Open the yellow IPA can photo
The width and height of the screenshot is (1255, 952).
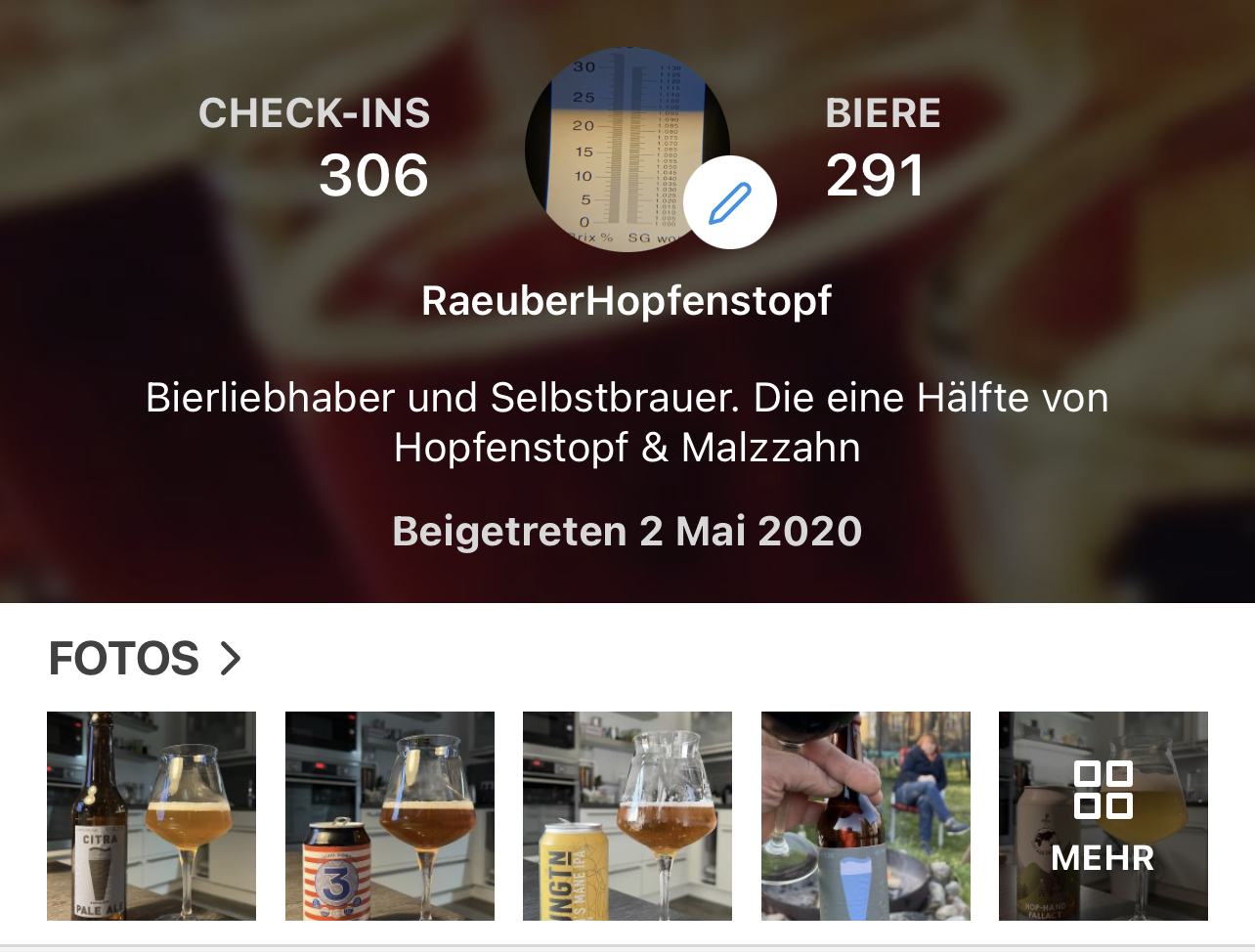pyautogui.click(x=627, y=816)
